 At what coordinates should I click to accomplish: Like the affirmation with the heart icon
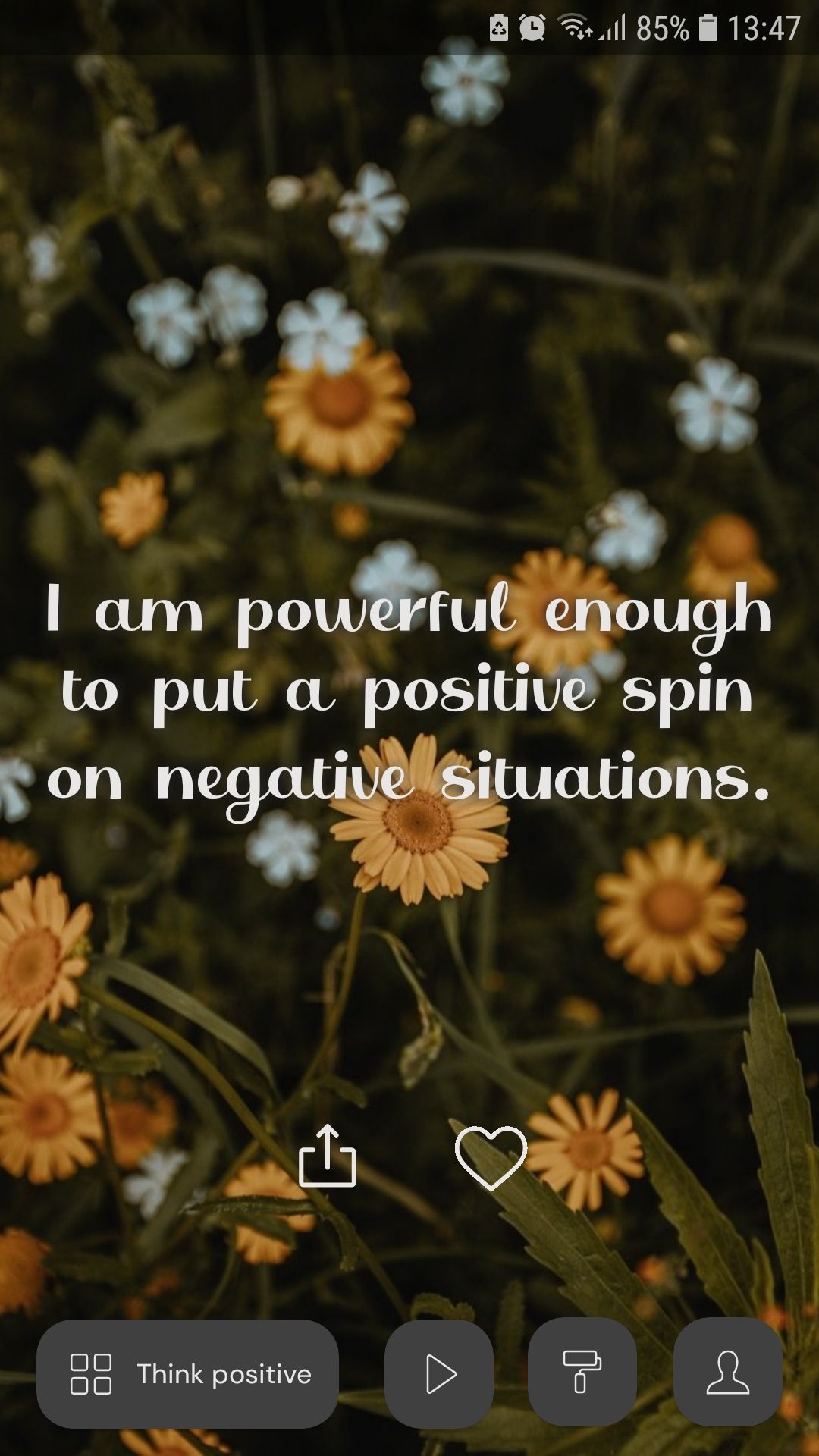[x=491, y=1158]
